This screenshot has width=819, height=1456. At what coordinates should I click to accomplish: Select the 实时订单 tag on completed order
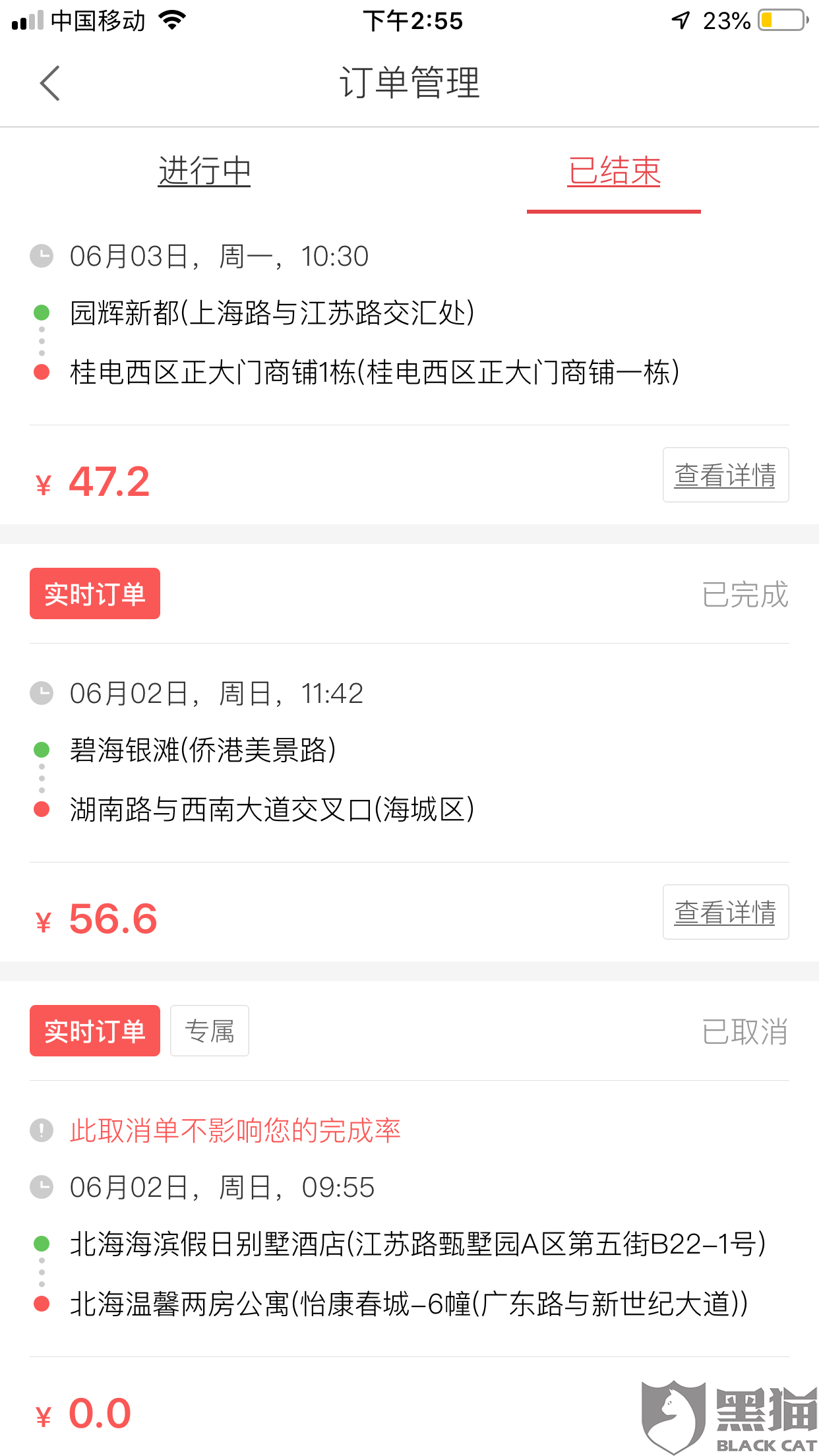coord(94,593)
